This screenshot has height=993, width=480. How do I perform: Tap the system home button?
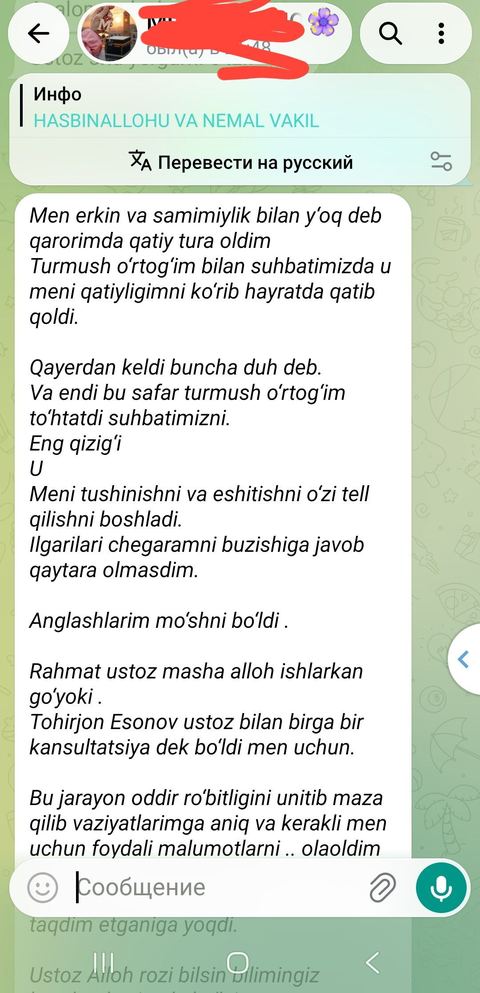[x=238, y=963]
